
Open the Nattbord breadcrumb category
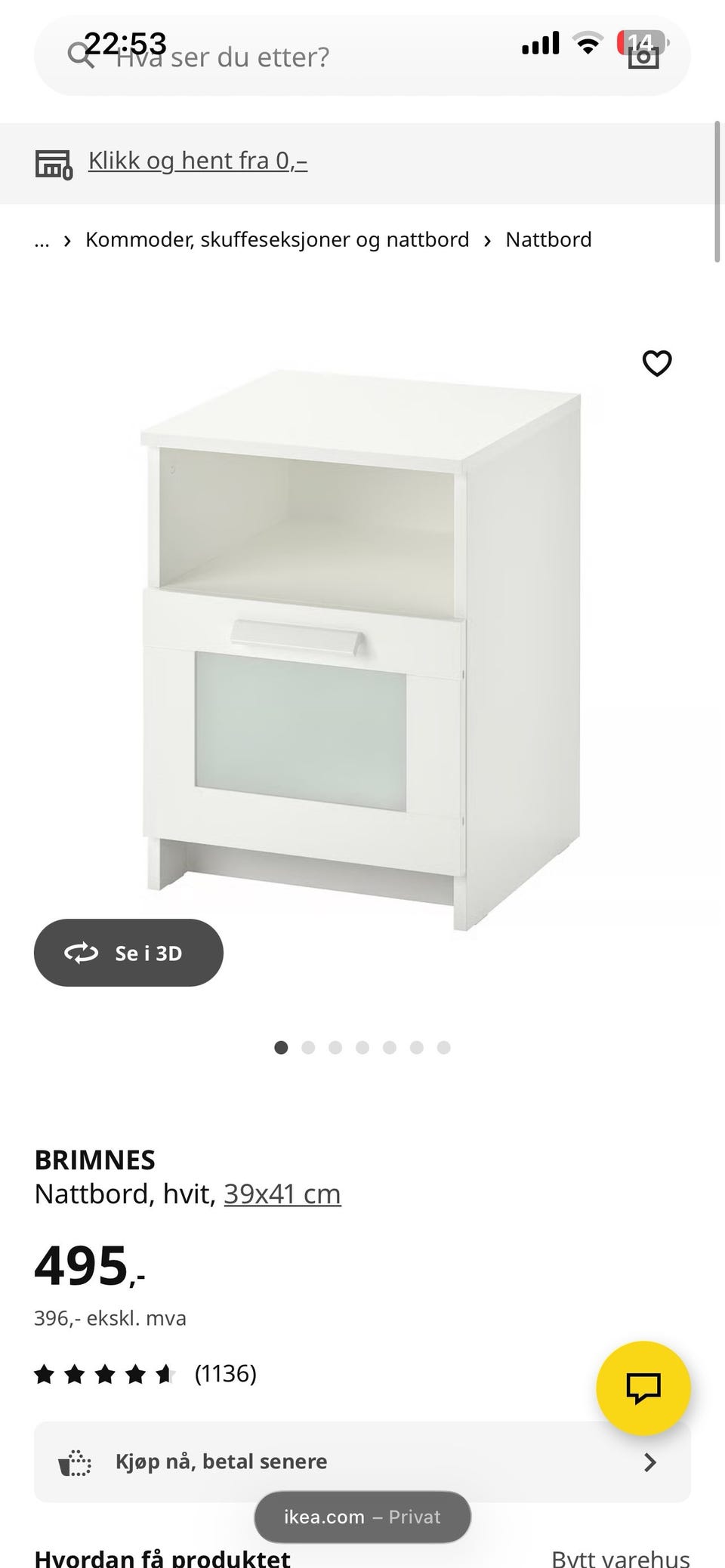[x=548, y=240]
